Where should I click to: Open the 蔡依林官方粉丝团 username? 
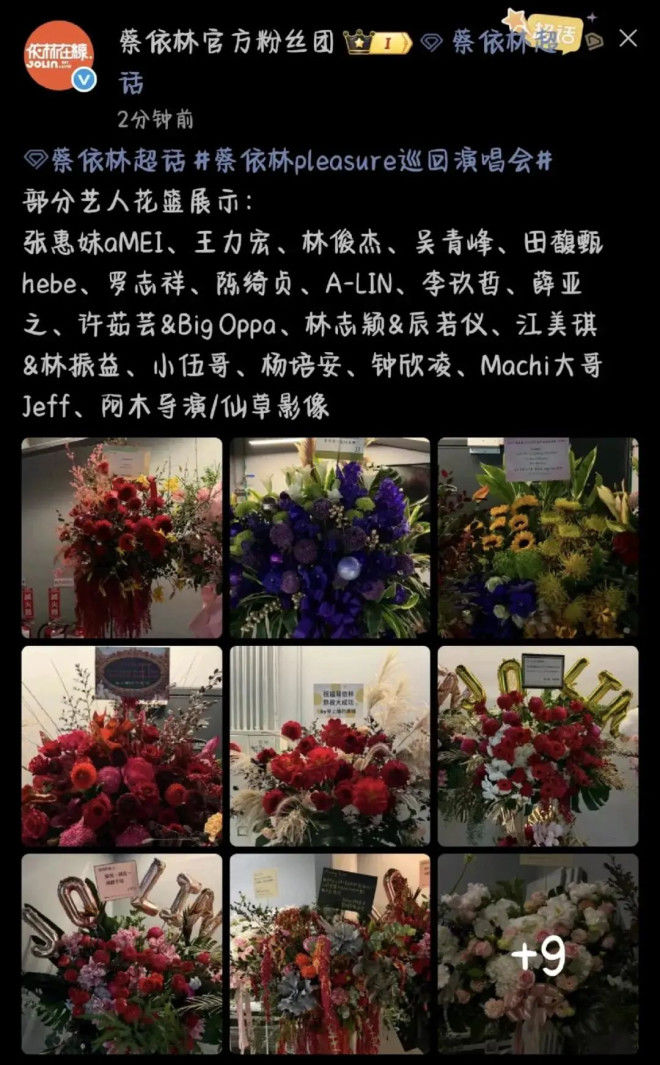coord(227,41)
